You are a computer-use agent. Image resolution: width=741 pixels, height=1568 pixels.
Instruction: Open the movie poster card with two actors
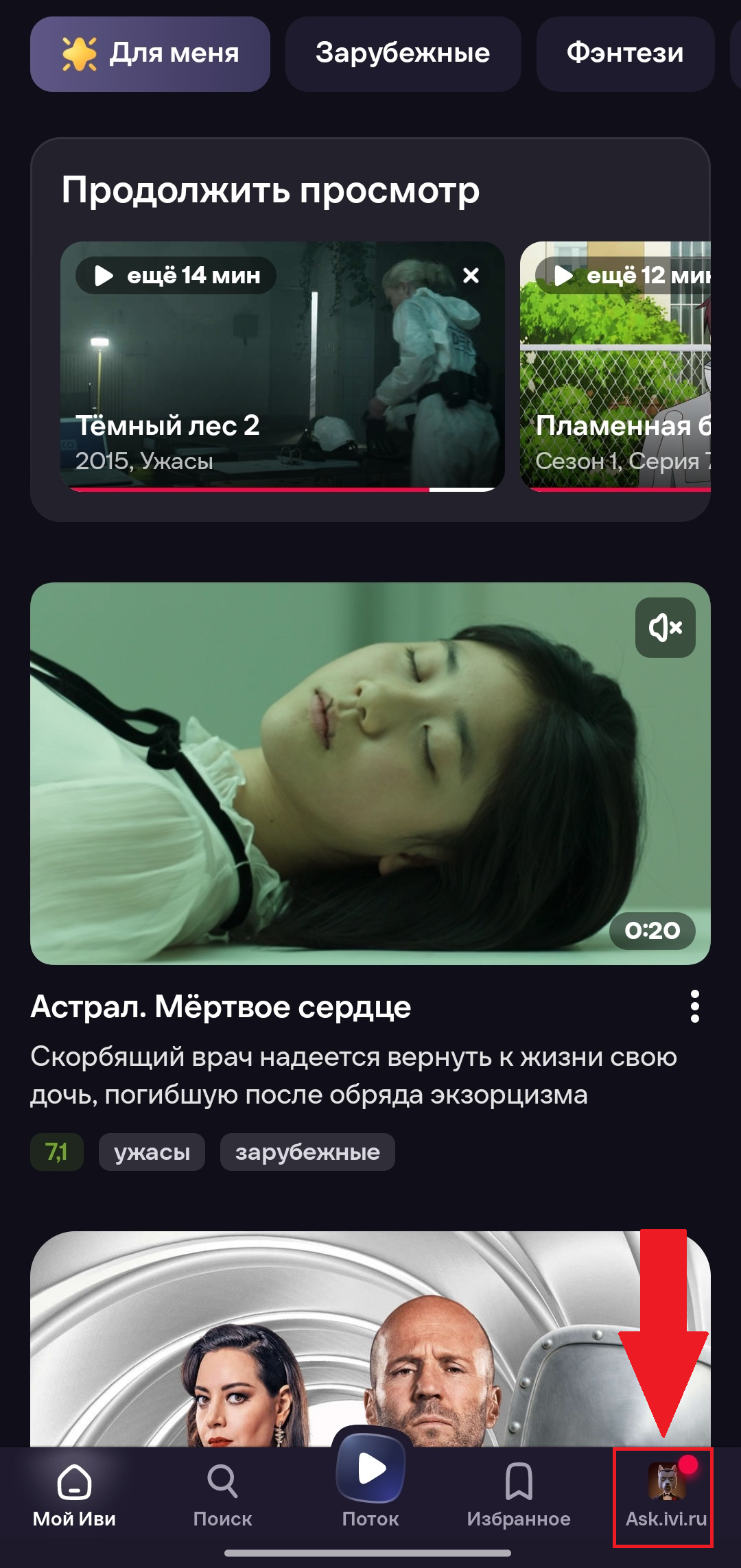click(x=370, y=1338)
